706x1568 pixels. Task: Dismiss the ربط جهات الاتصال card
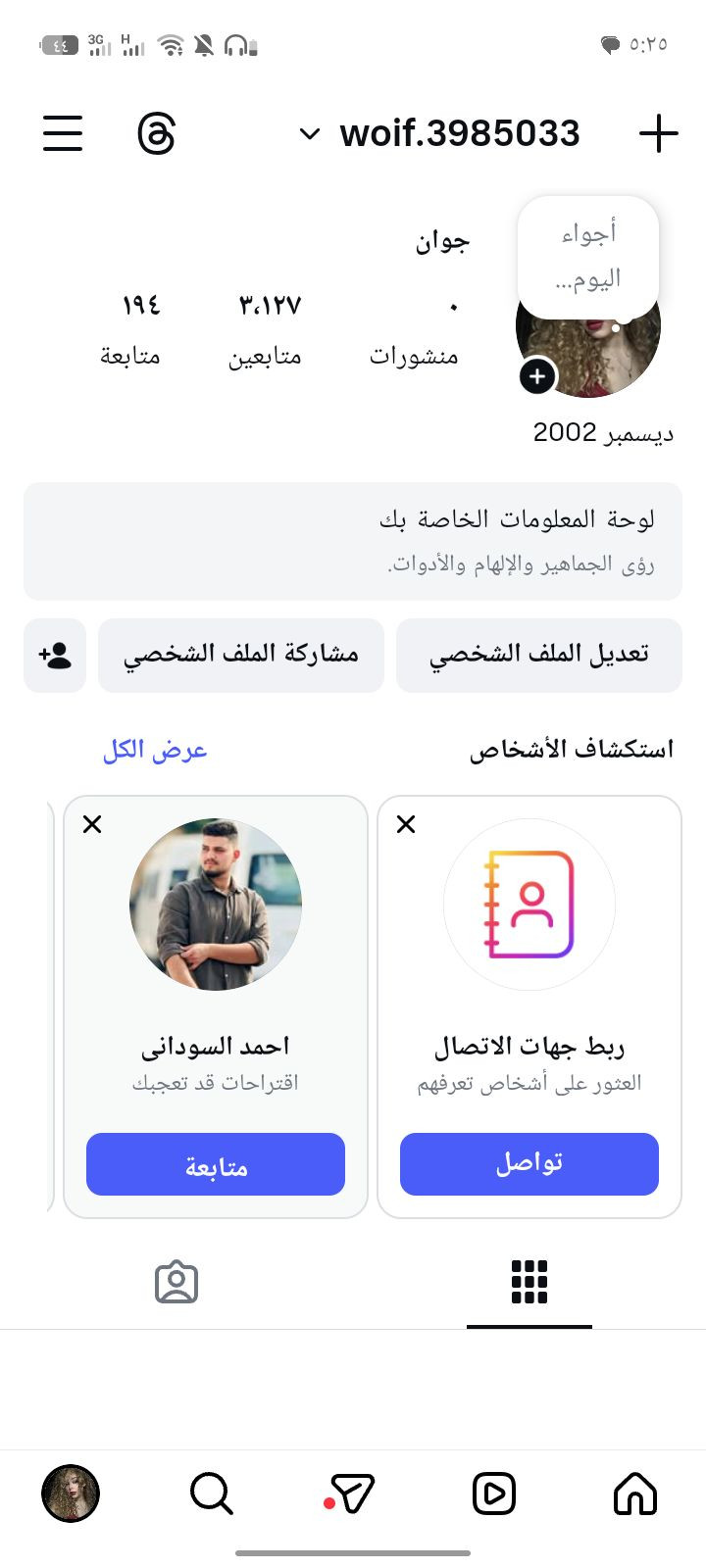click(x=406, y=824)
